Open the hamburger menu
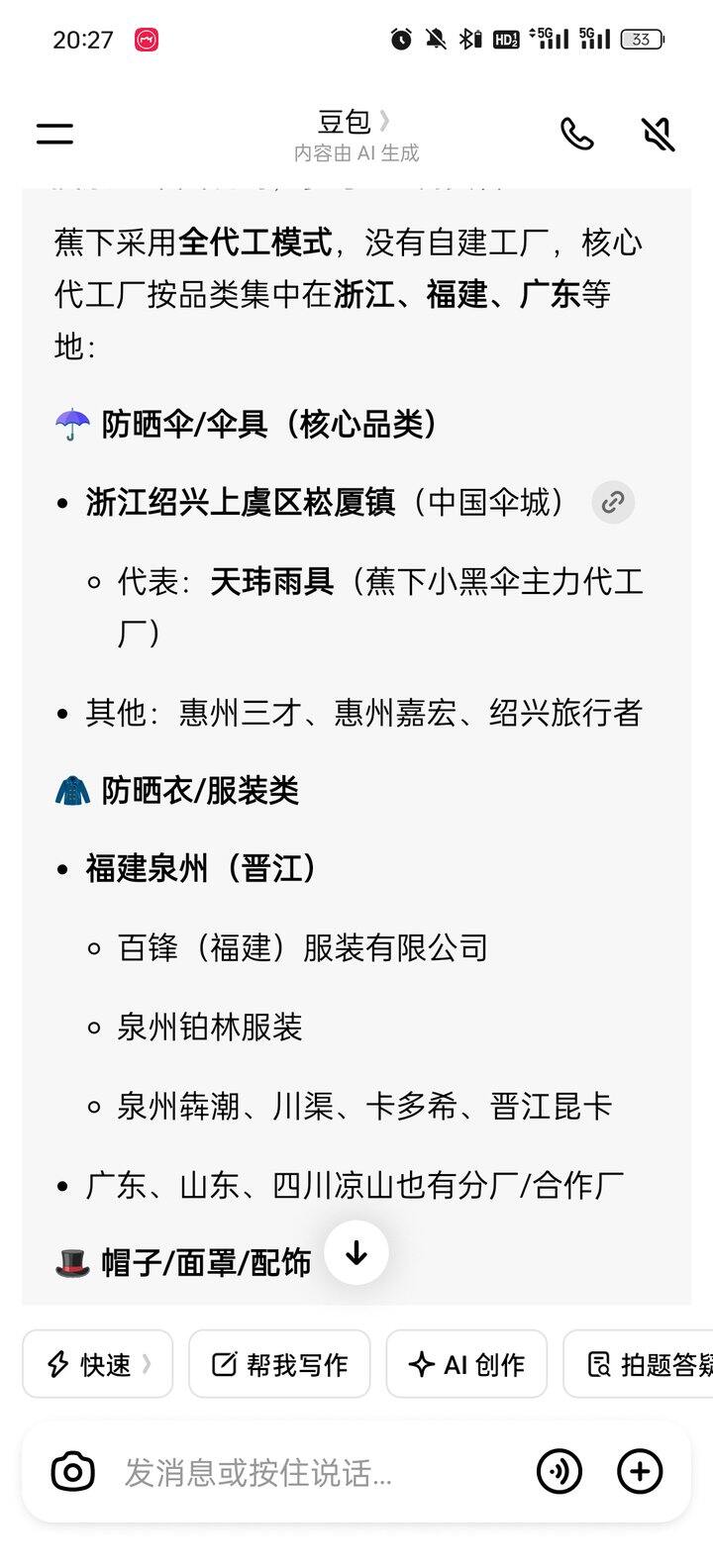The image size is (713, 1568). 55,134
